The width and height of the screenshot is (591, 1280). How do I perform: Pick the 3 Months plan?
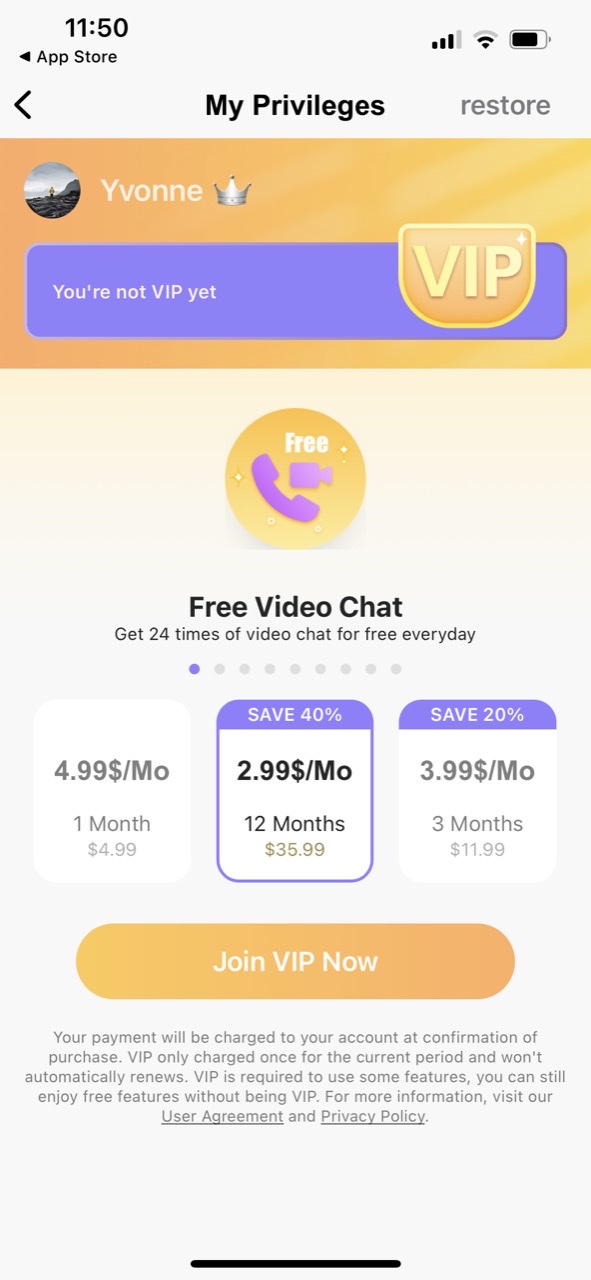tap(477, 791)
